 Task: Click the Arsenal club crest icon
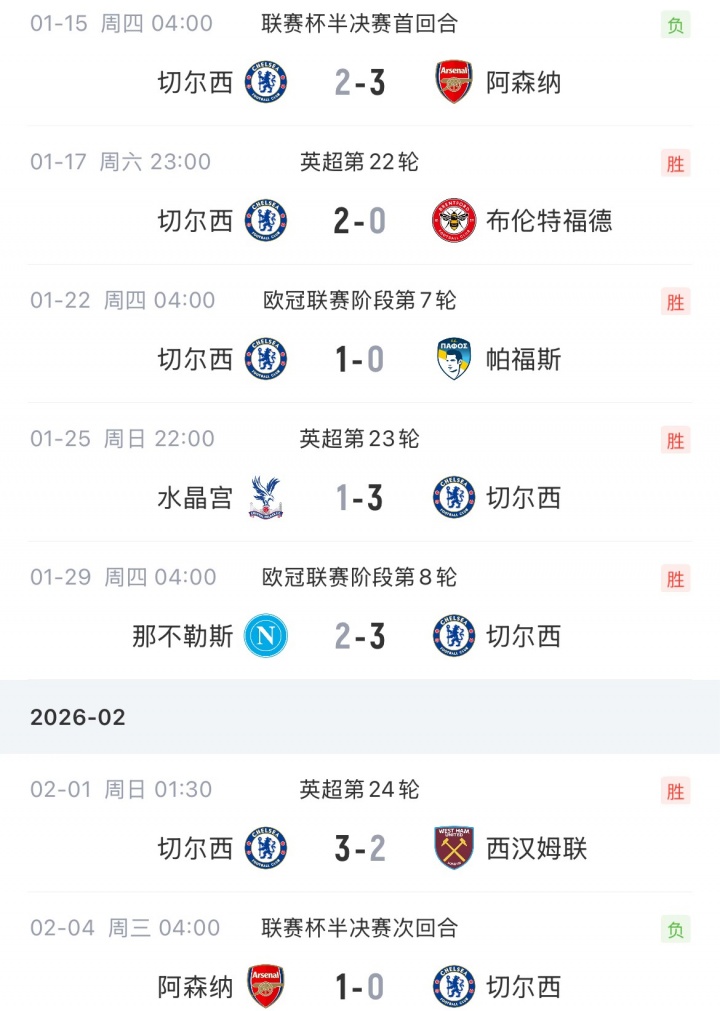coord(452,83)
